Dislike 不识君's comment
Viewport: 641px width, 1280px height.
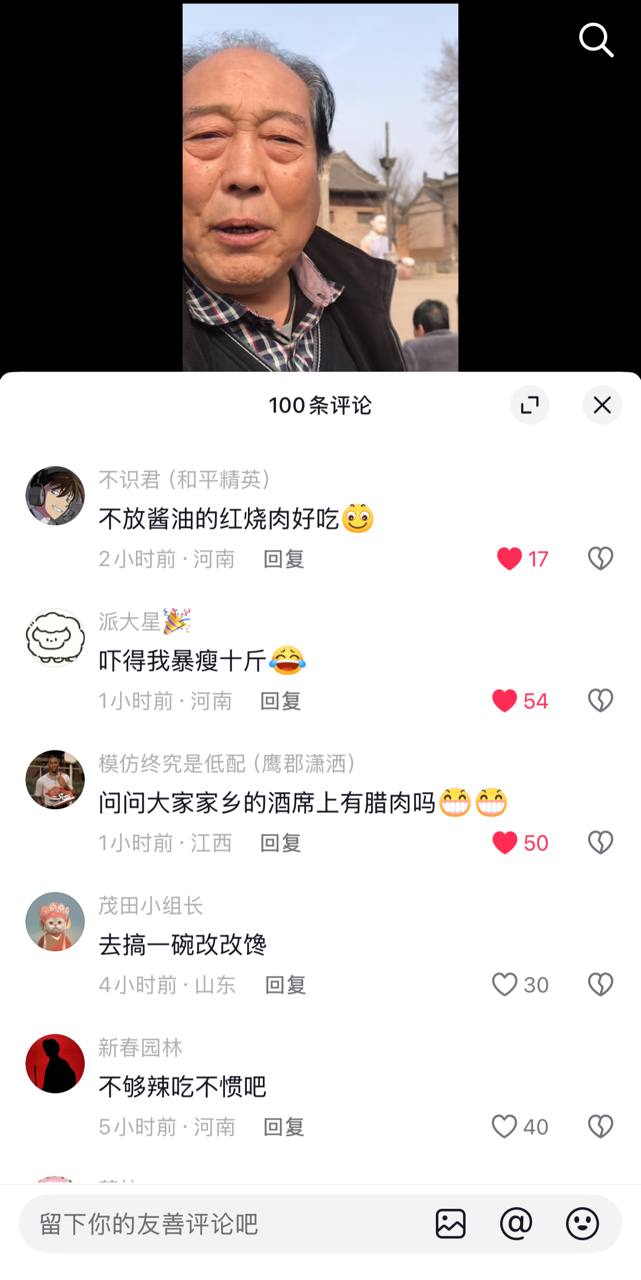[600, 559]
